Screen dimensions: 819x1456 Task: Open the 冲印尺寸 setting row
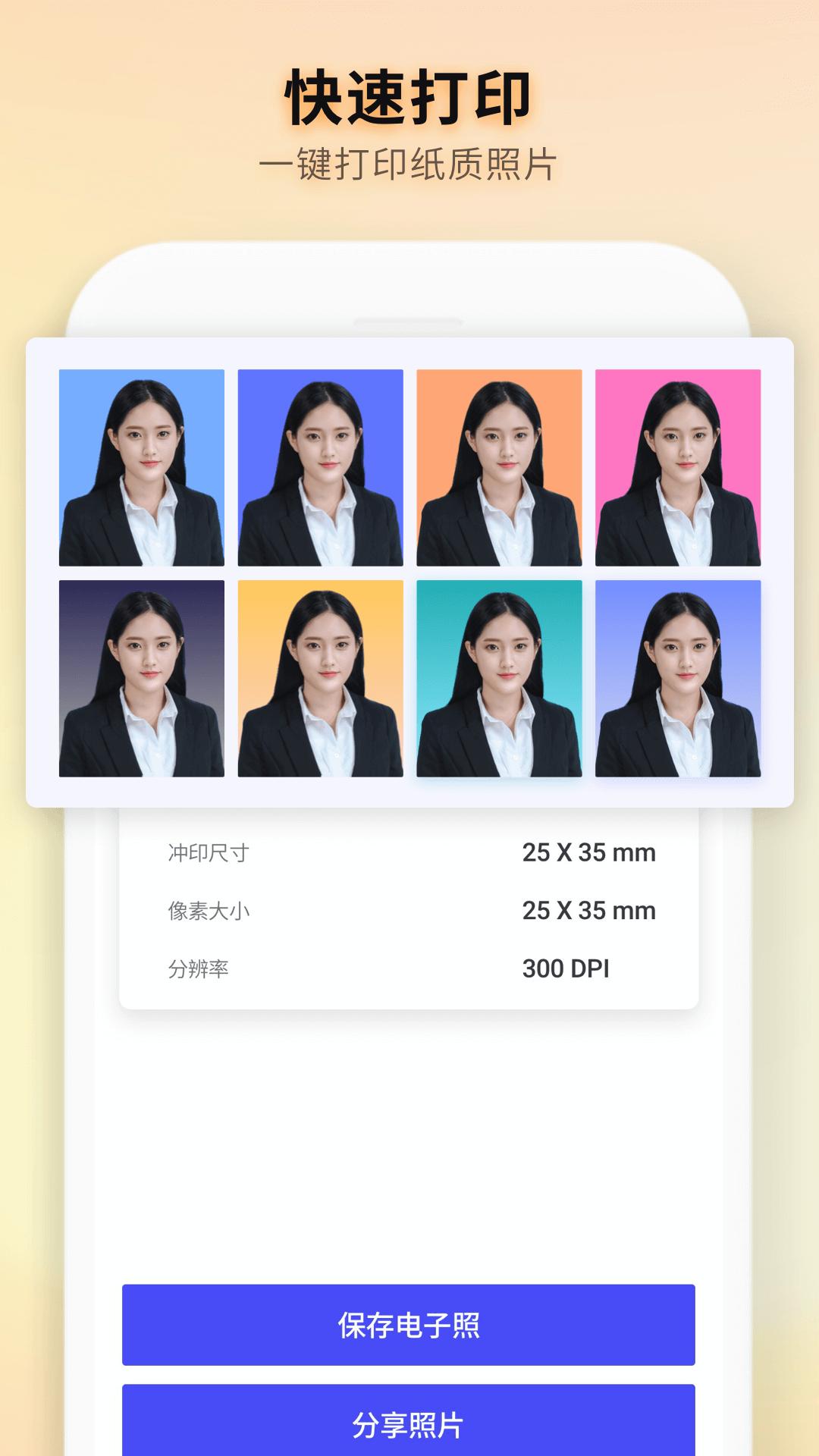pos(409,854)
